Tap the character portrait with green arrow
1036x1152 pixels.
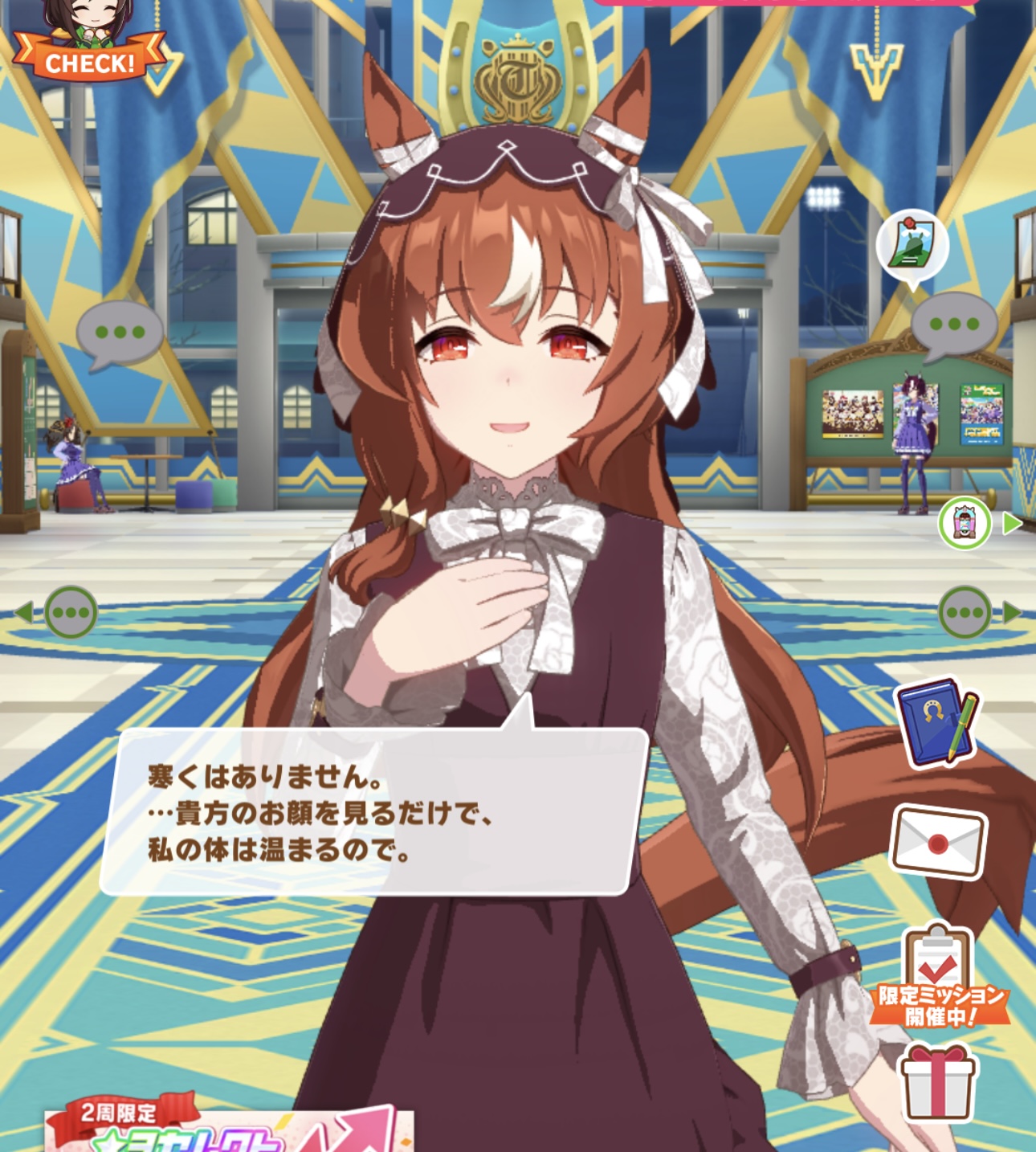pyautogui.click(x=965, y=524)
